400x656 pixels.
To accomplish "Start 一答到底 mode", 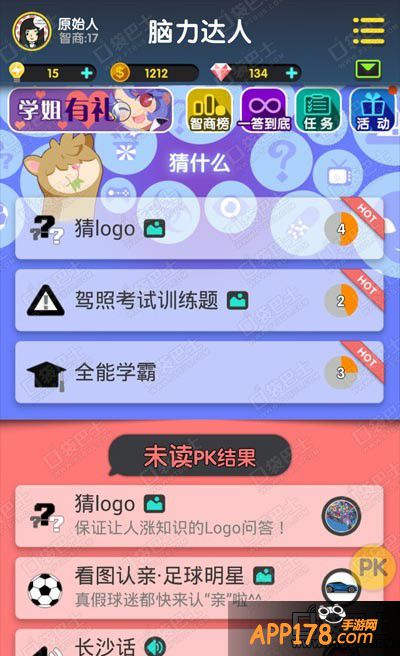I will point(264,110).
